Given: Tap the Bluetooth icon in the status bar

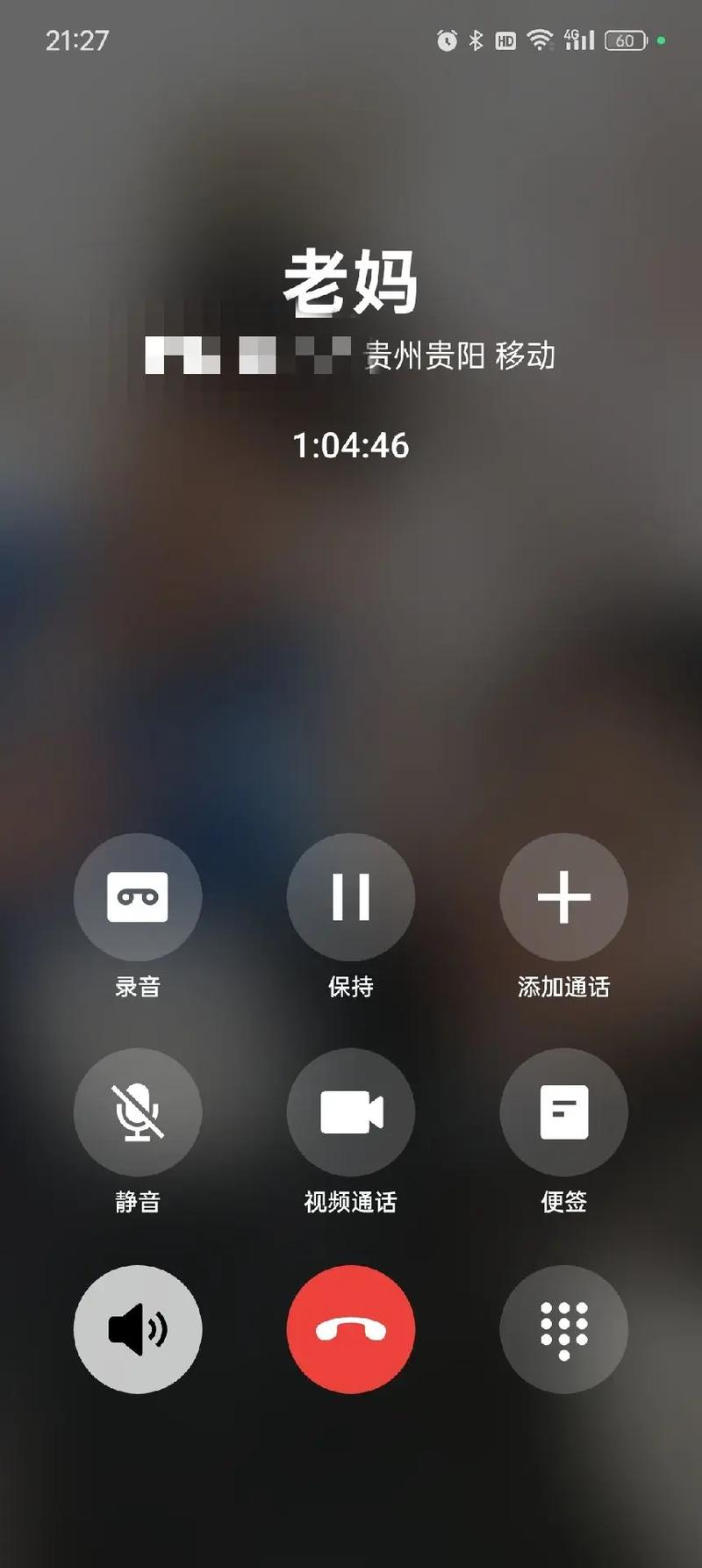Looking at the screenshot, I should point(477,40).
